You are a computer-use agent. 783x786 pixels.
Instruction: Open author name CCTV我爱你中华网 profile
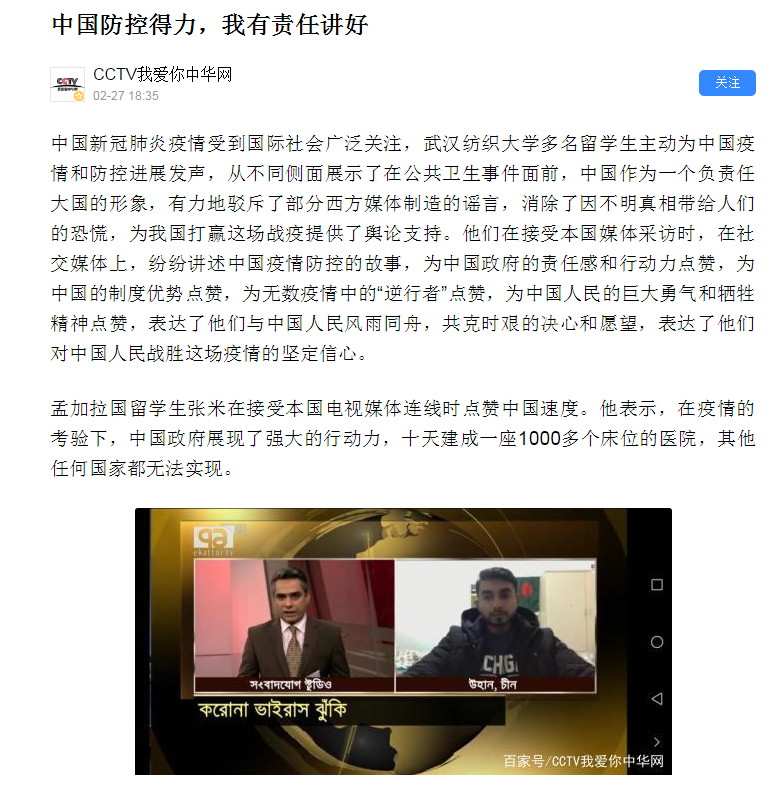click(x=162, y=75)
